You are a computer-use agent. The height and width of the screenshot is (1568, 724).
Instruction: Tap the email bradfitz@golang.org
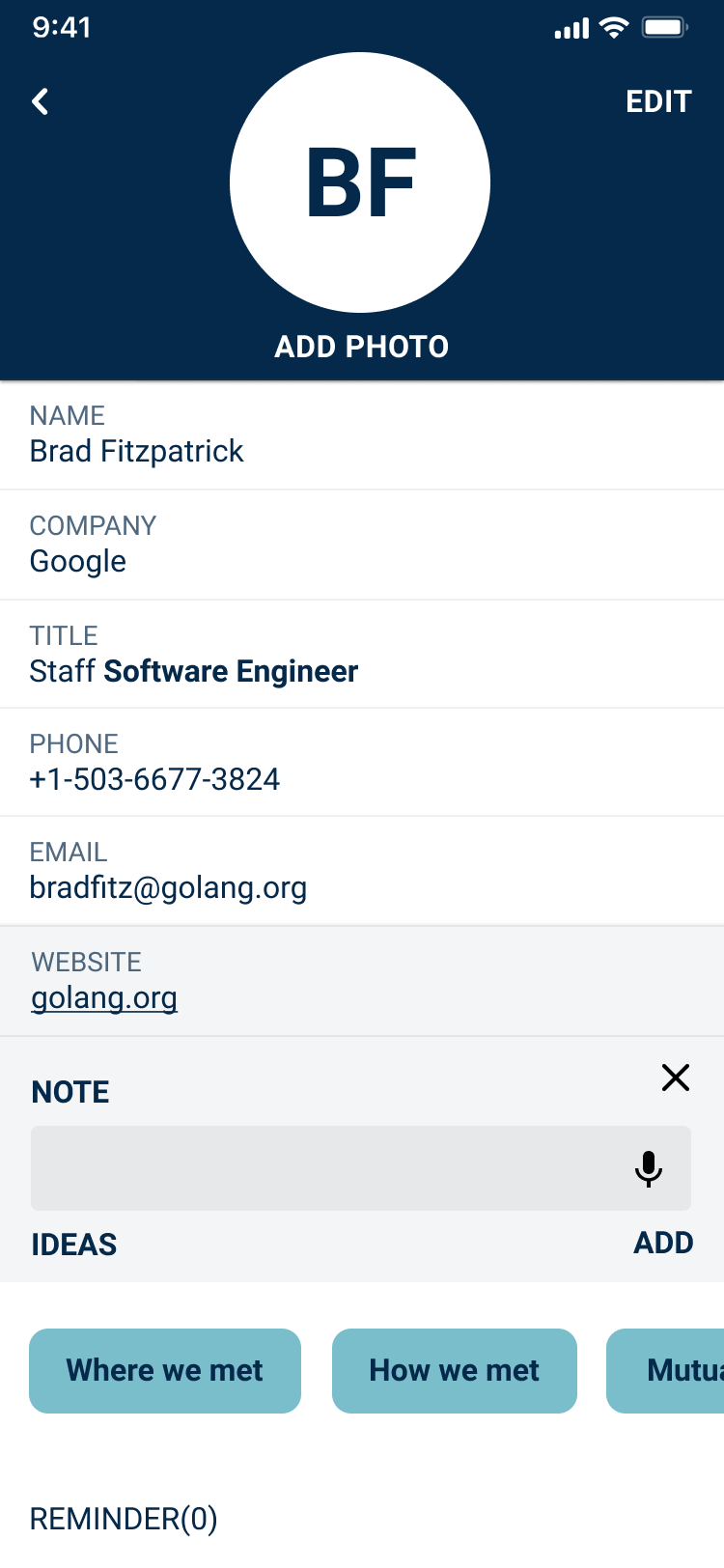(x=168, y=887)
